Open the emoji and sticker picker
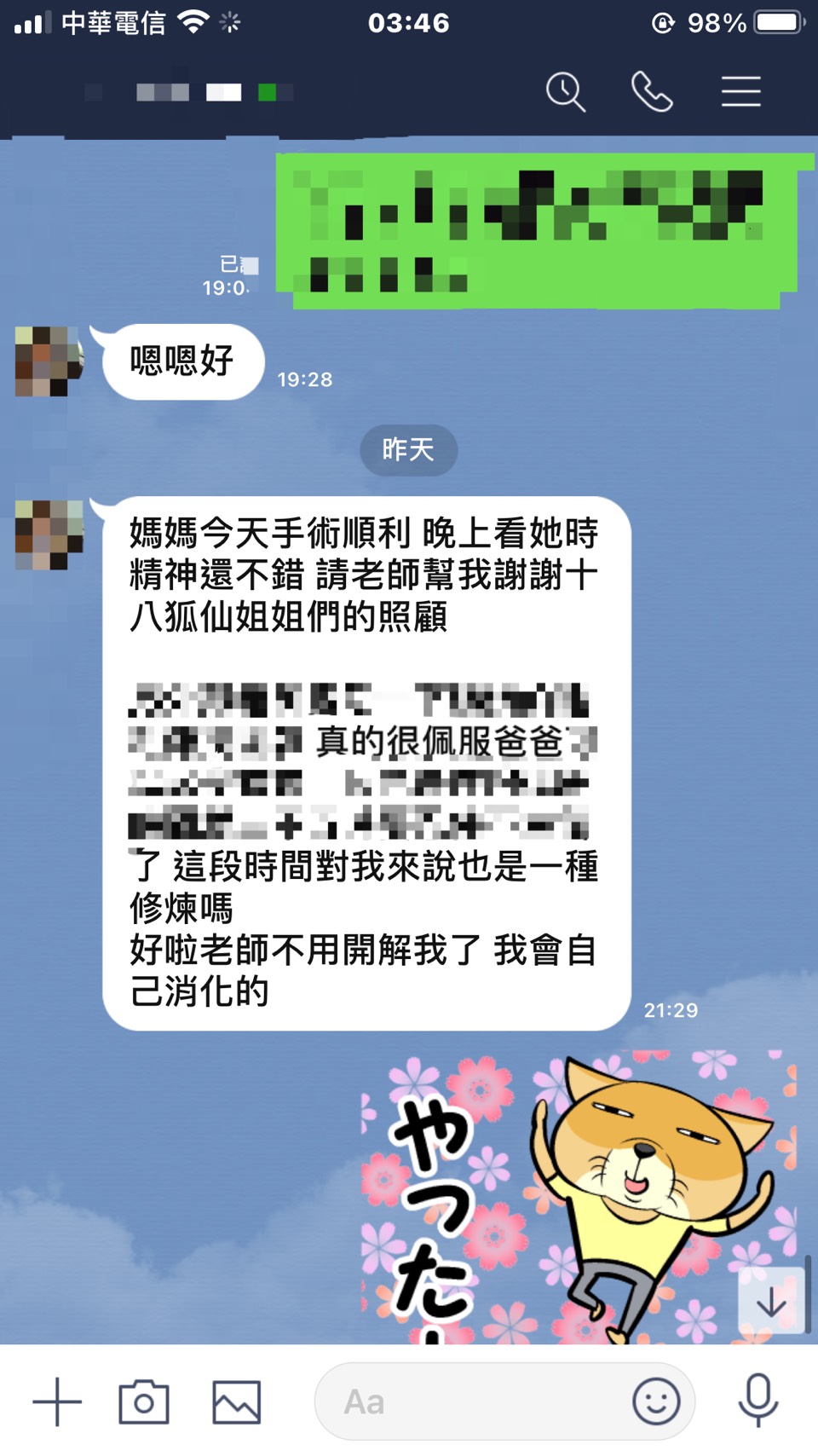Viewport: 818px width, 1456px height. tap(656, 1401)
